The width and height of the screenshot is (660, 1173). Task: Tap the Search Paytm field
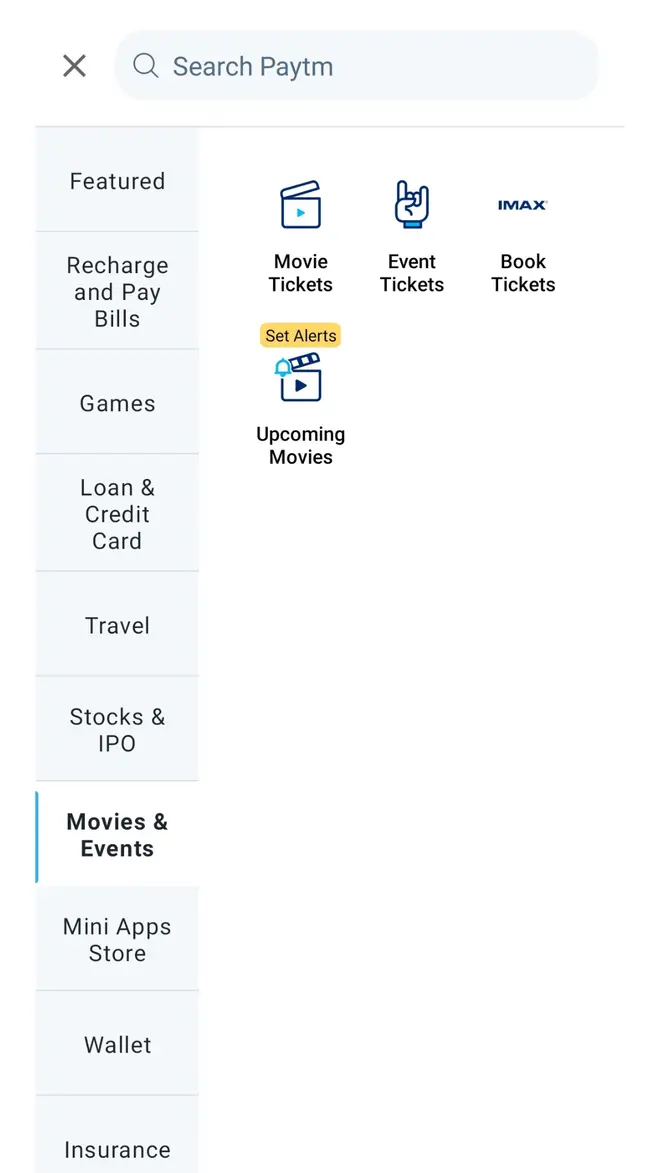(x=356, y=66)
